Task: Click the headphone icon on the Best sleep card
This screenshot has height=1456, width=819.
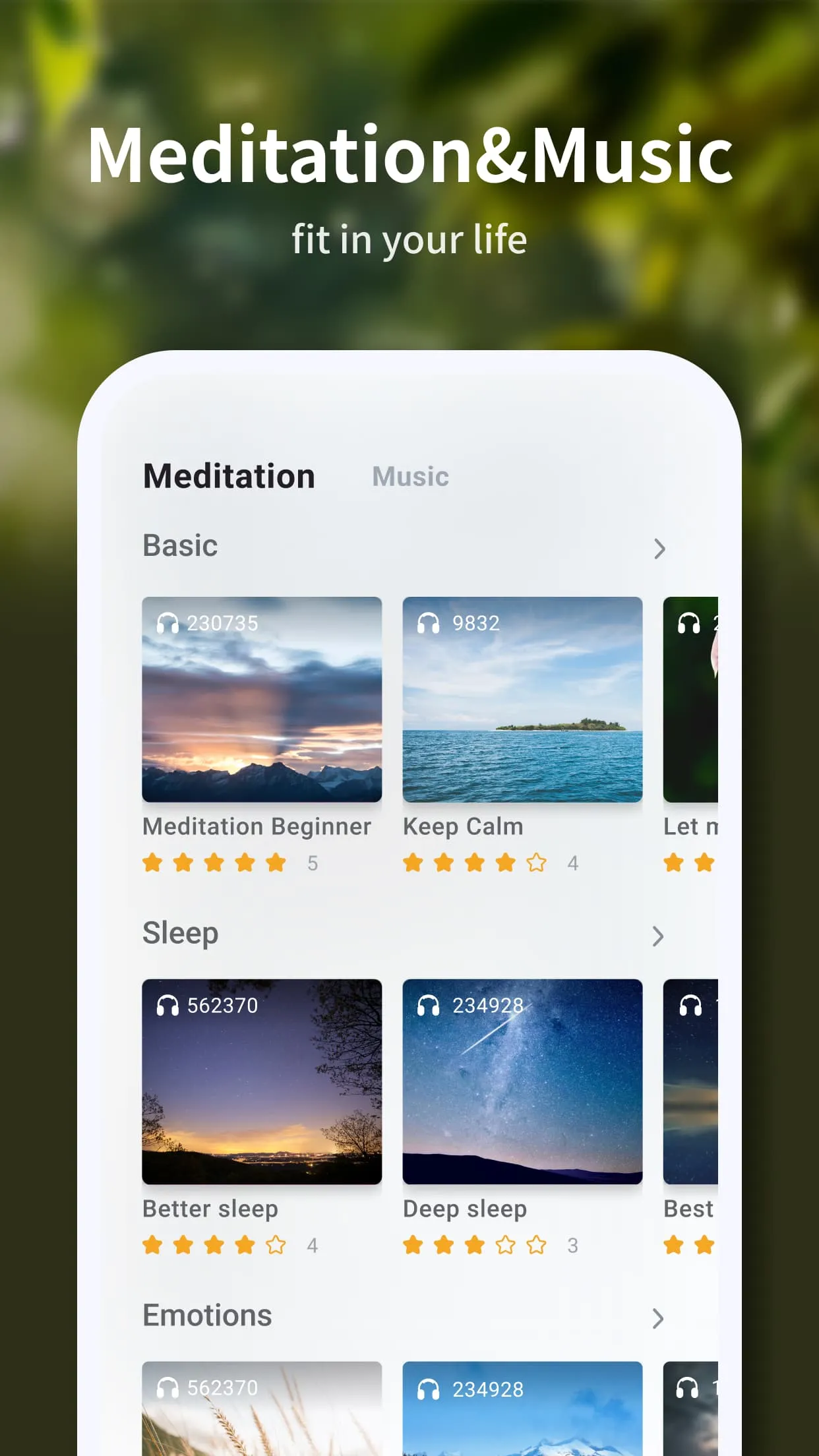Action: pos(689,1006)
